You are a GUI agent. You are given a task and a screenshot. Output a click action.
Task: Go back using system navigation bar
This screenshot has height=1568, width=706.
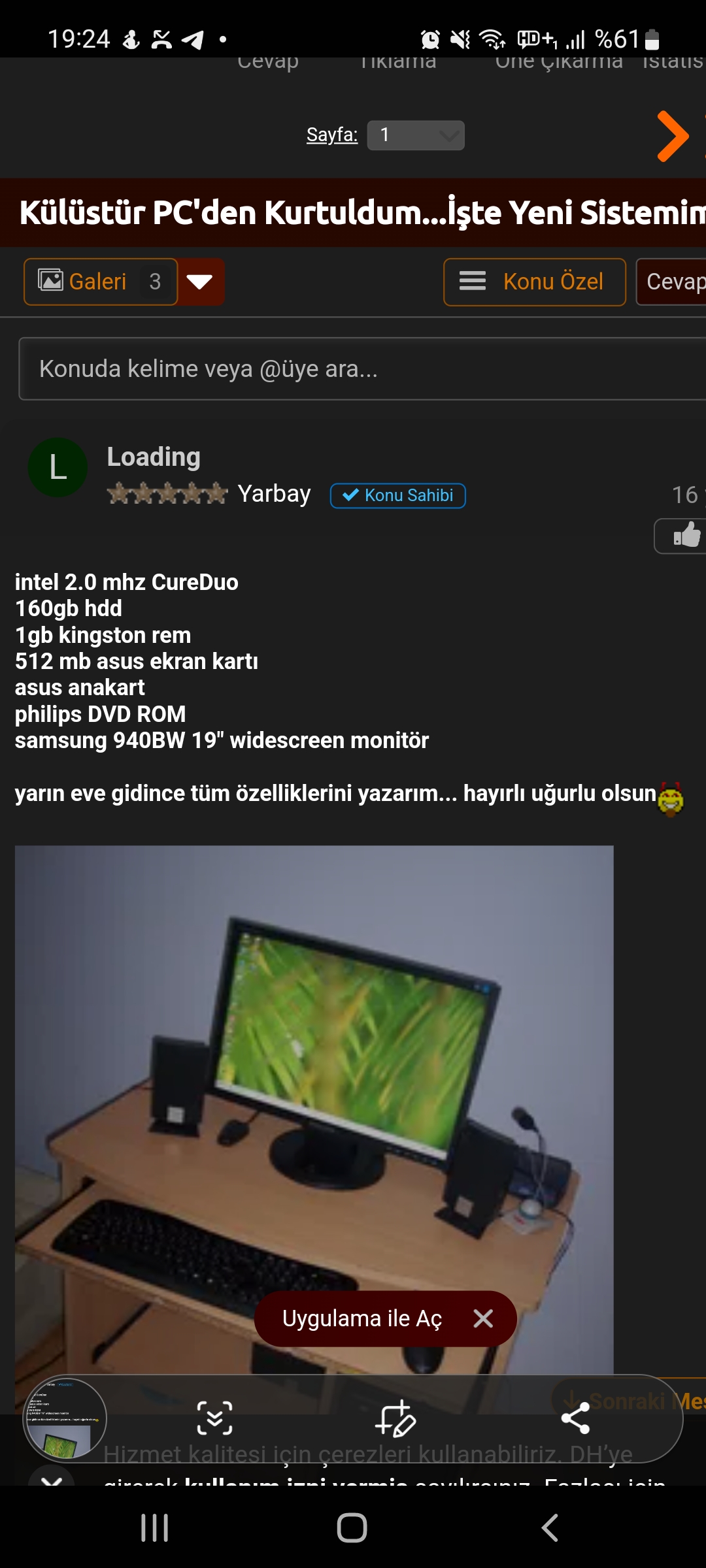point(550,1527)
